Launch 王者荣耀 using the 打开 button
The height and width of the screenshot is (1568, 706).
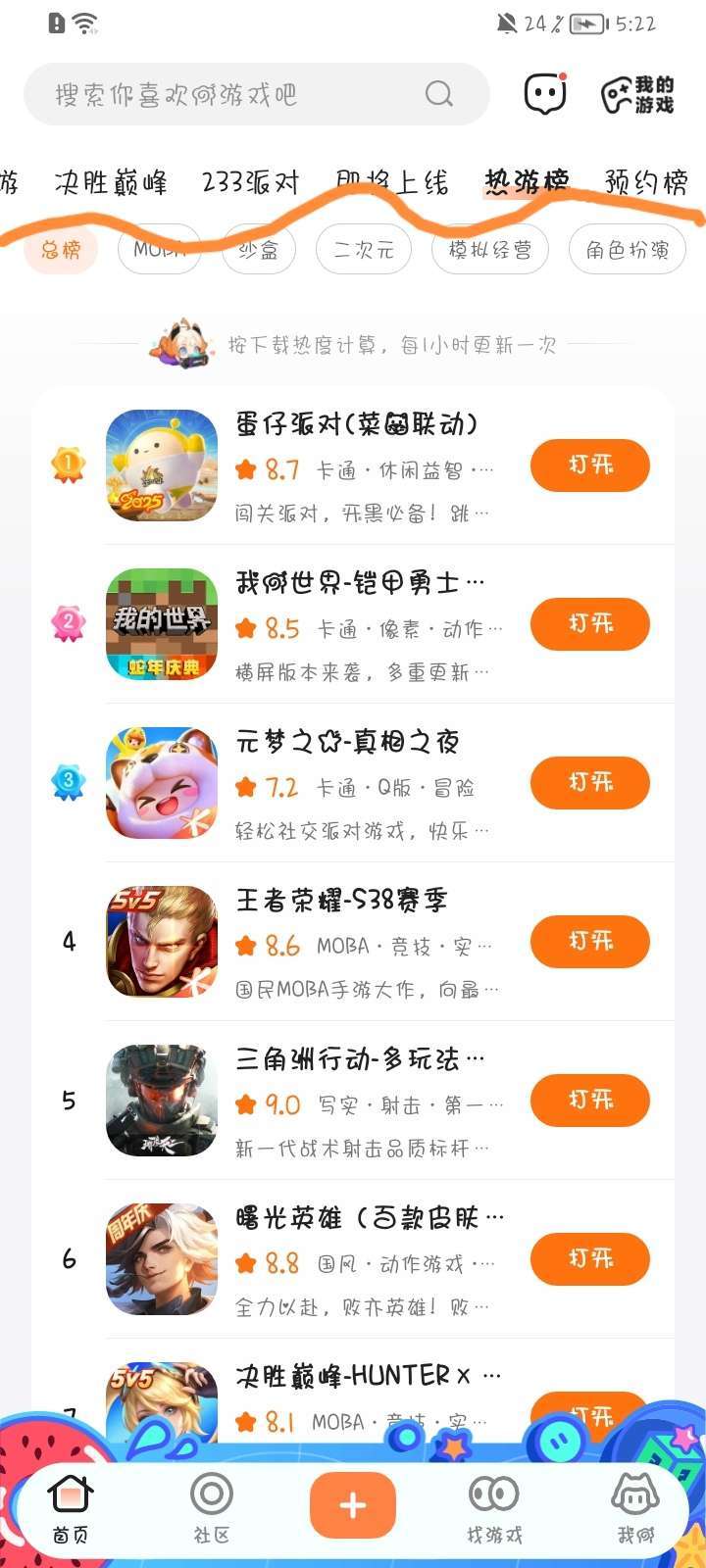click(x=589, y=942)
